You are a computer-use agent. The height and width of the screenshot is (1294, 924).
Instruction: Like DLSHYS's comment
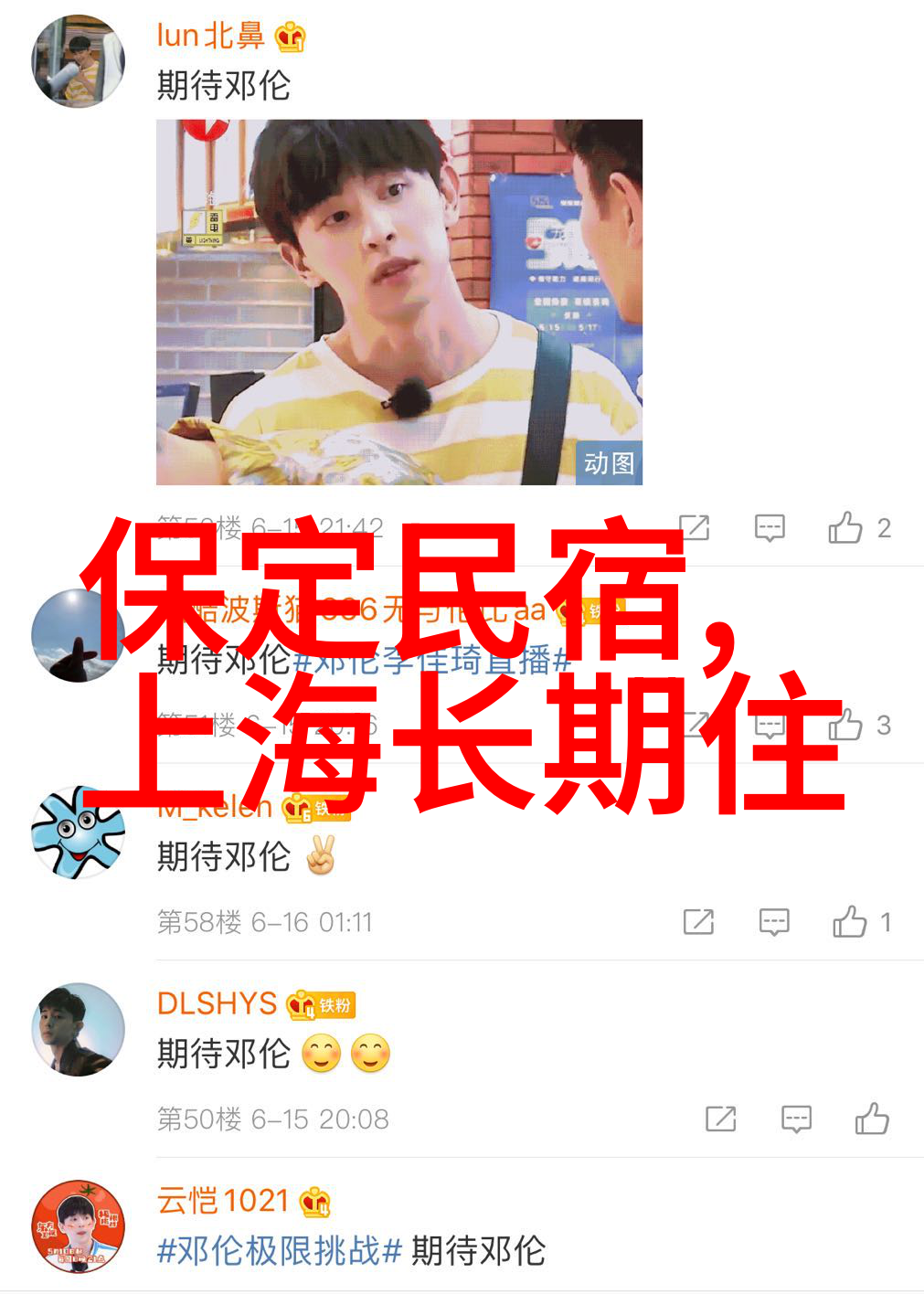[872, 1119]
